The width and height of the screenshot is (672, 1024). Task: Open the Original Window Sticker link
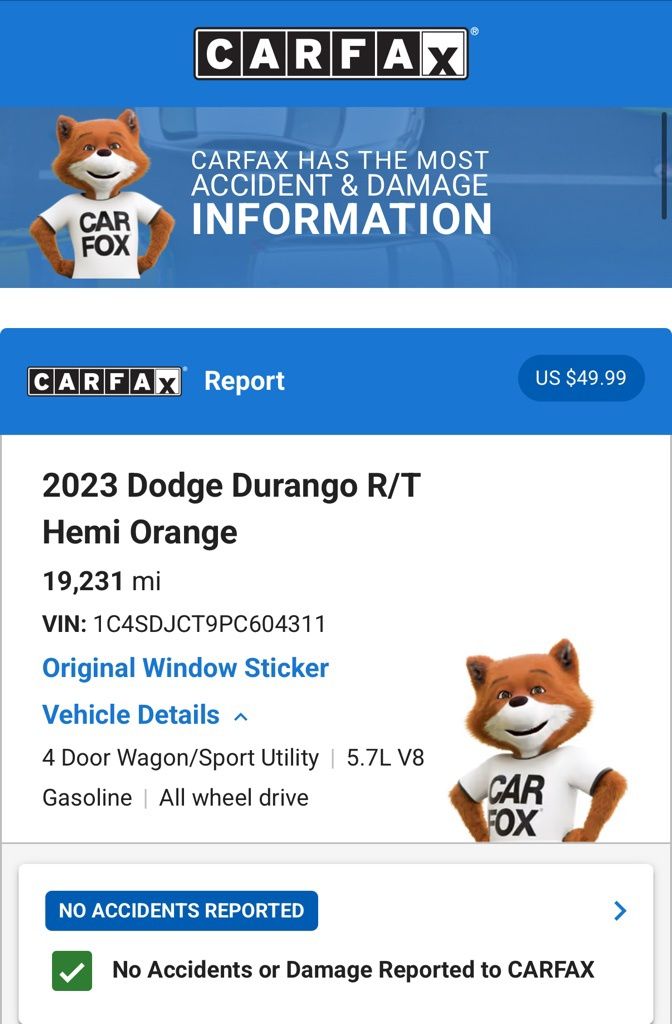click(185, 668)
